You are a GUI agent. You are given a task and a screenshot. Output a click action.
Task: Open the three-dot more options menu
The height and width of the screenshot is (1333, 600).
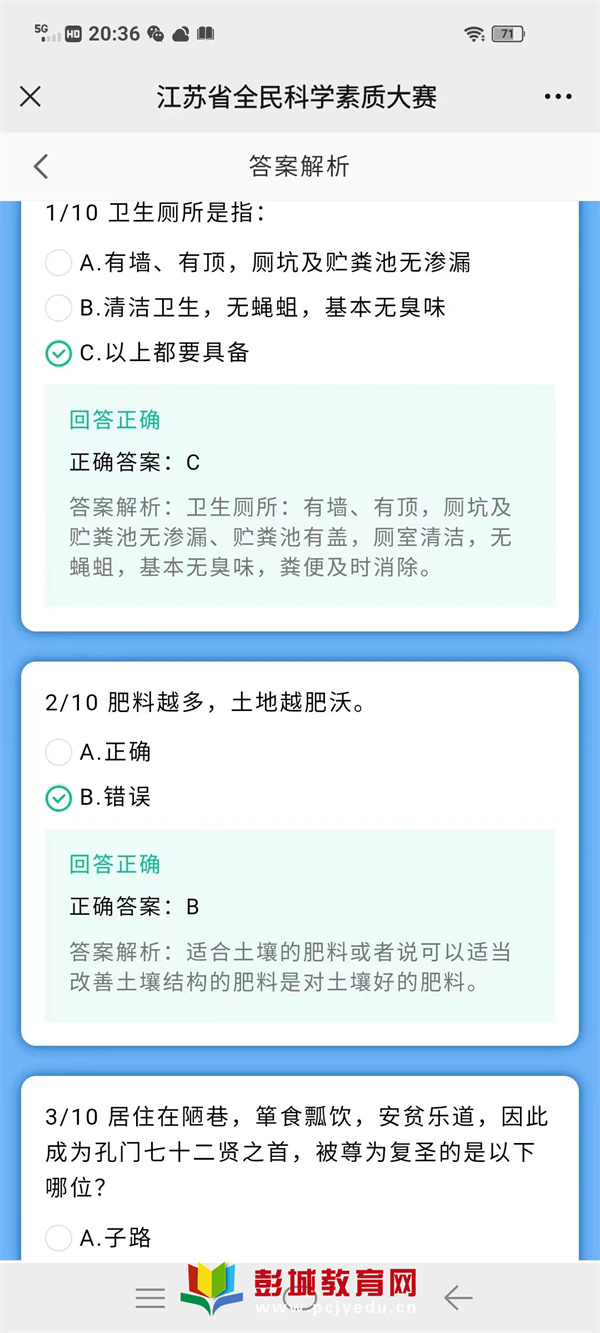(x=558, y=96)
